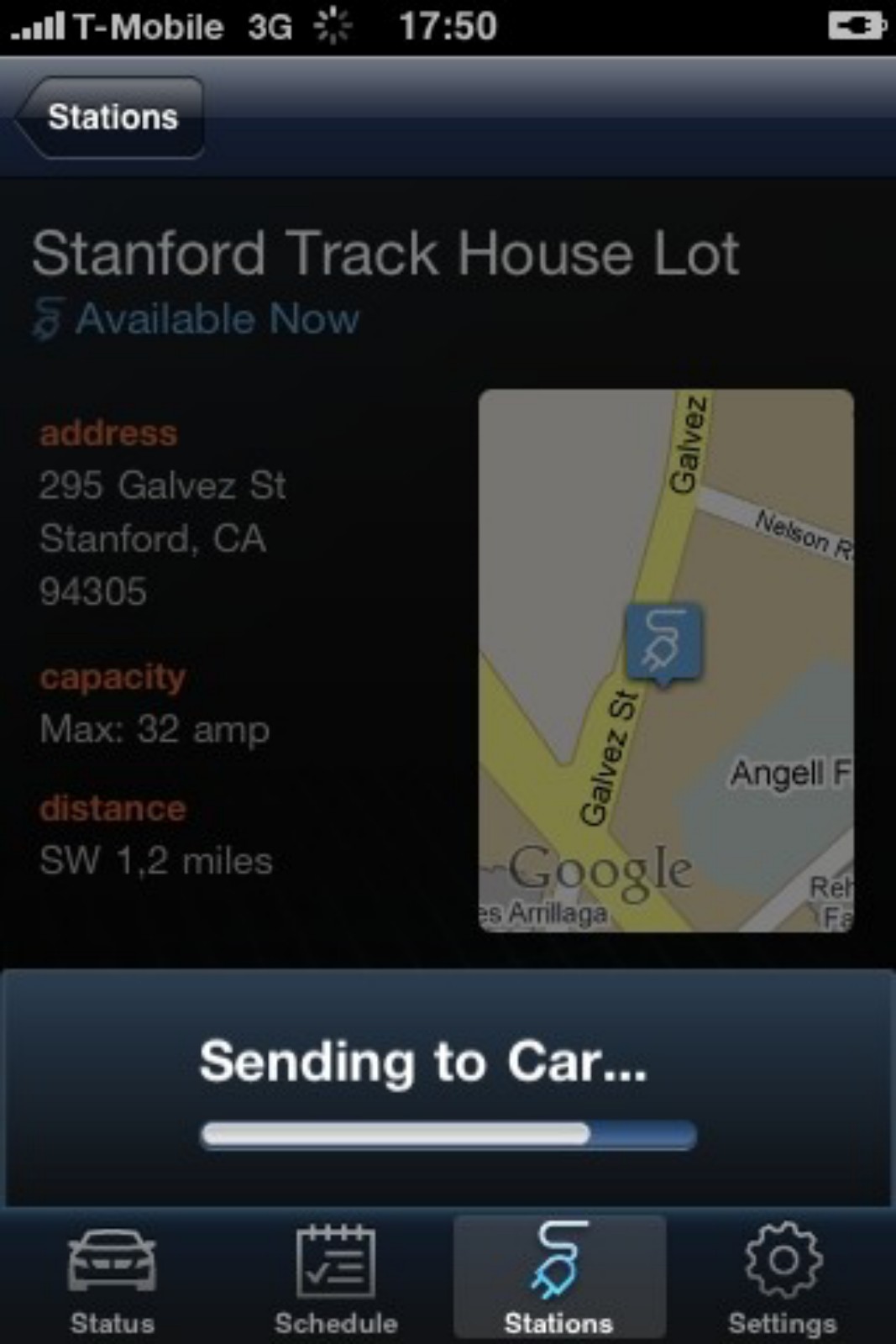Open the station map thumbnail
This screenshot has width=896, height=1344.
(x=666, y=660)
